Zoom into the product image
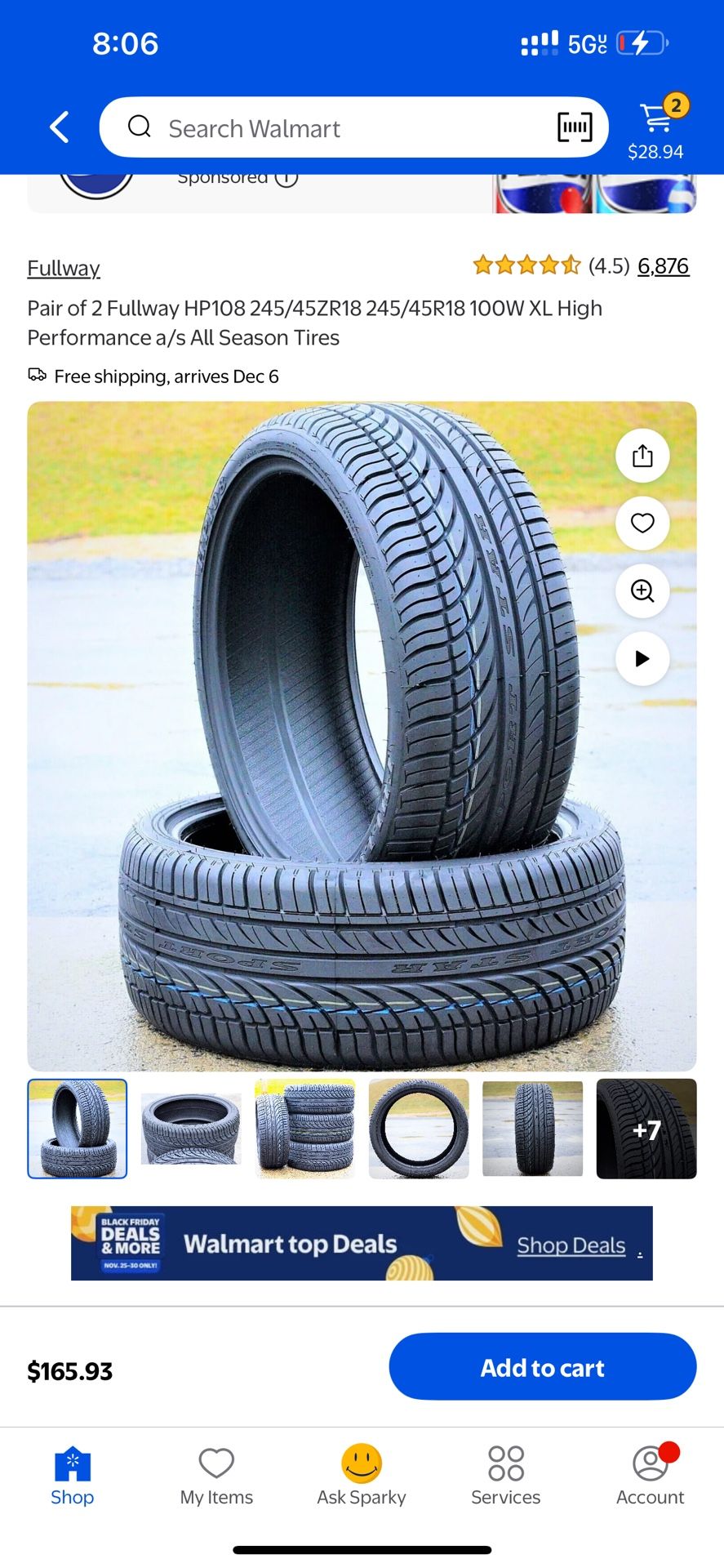 pyautogui.click(x=642, y=590)
